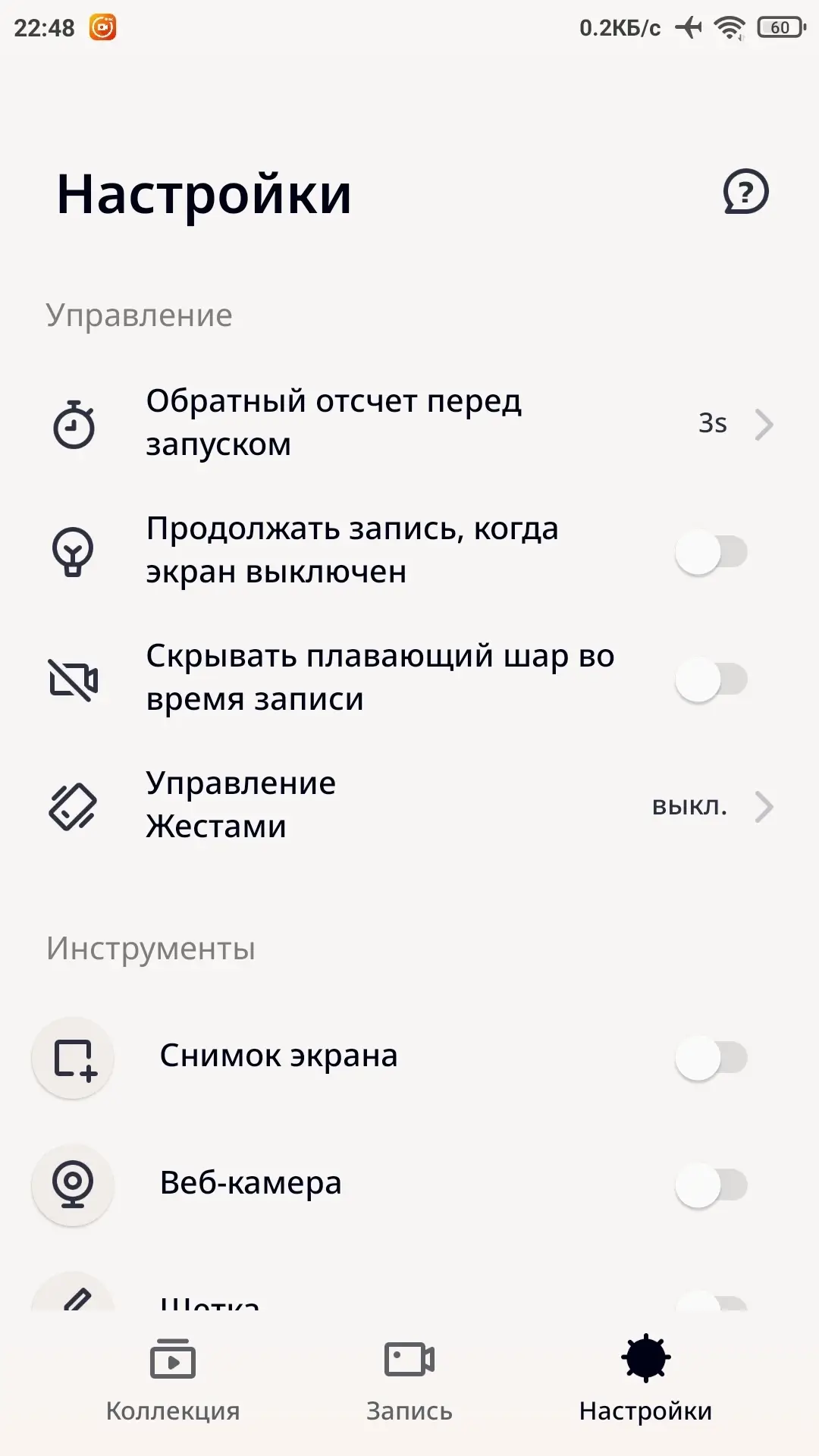Enable the Веб-камера switch
The image size is (819, 1456).
point(711,1185)
